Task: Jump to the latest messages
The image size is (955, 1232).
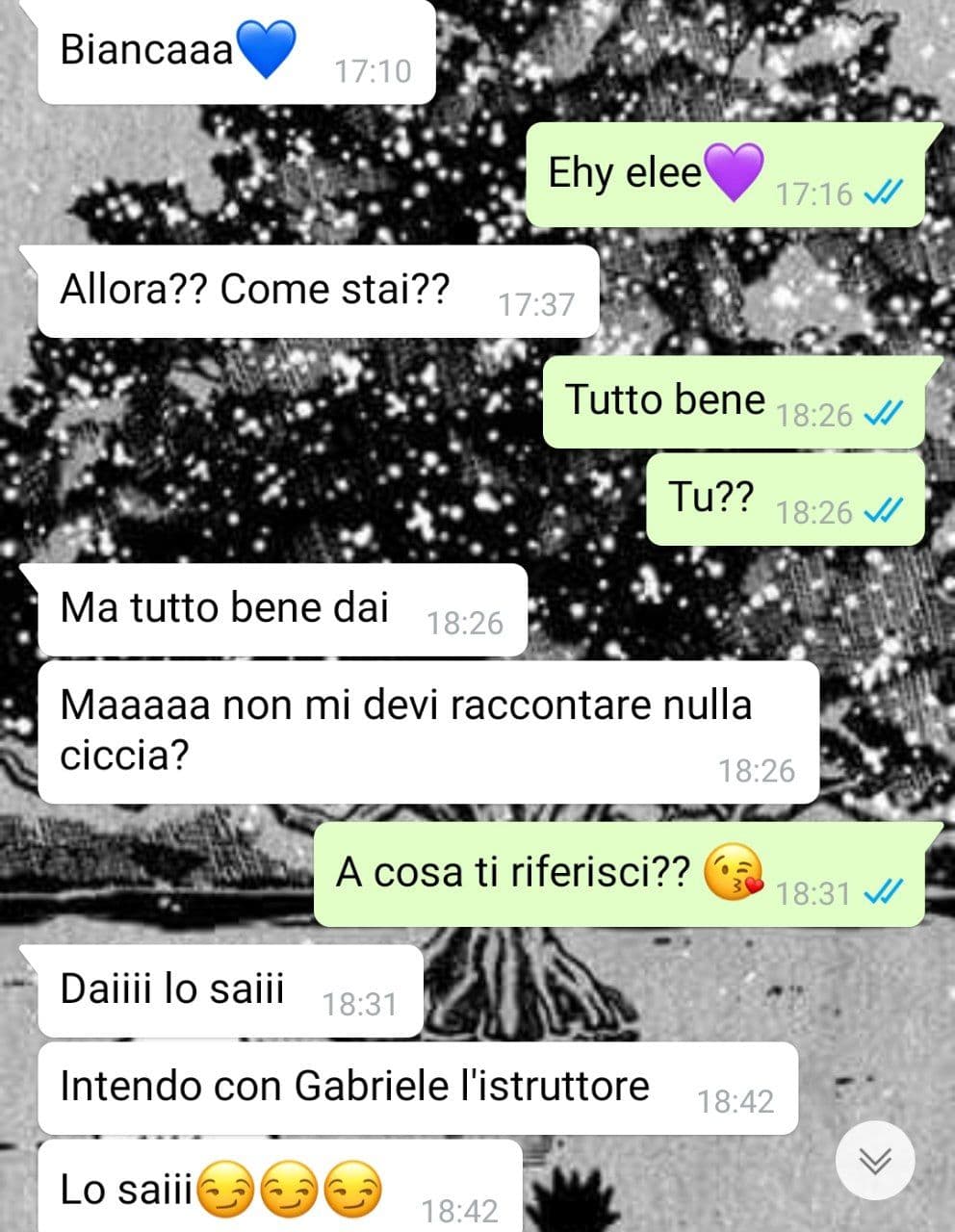Action: click(x=874, y=1160)
